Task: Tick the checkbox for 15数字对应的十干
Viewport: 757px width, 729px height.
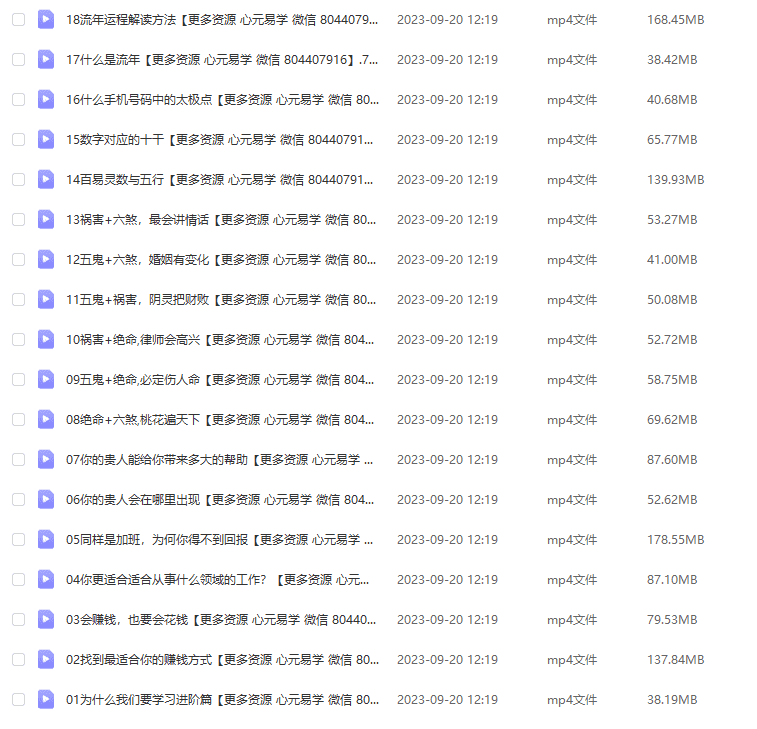Action: [18, 139]
